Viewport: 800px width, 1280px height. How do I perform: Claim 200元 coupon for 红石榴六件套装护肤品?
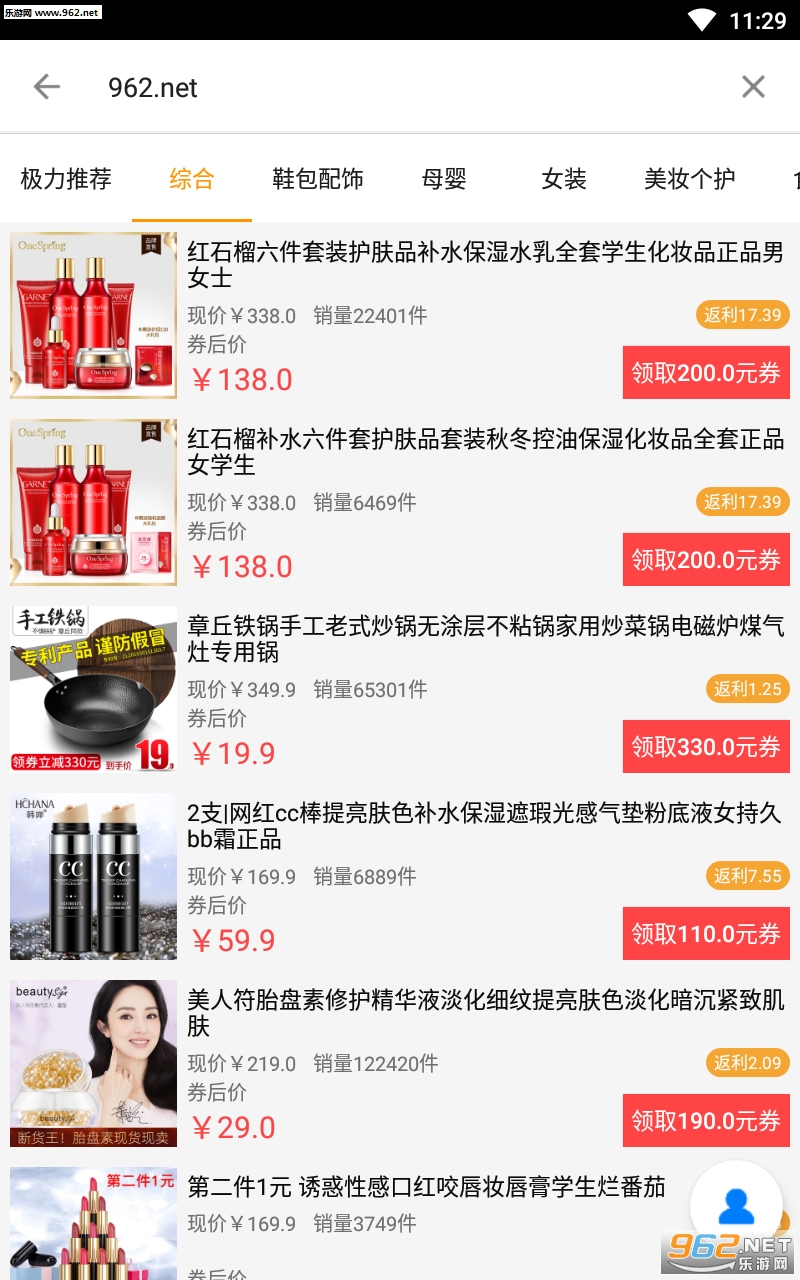705,373
